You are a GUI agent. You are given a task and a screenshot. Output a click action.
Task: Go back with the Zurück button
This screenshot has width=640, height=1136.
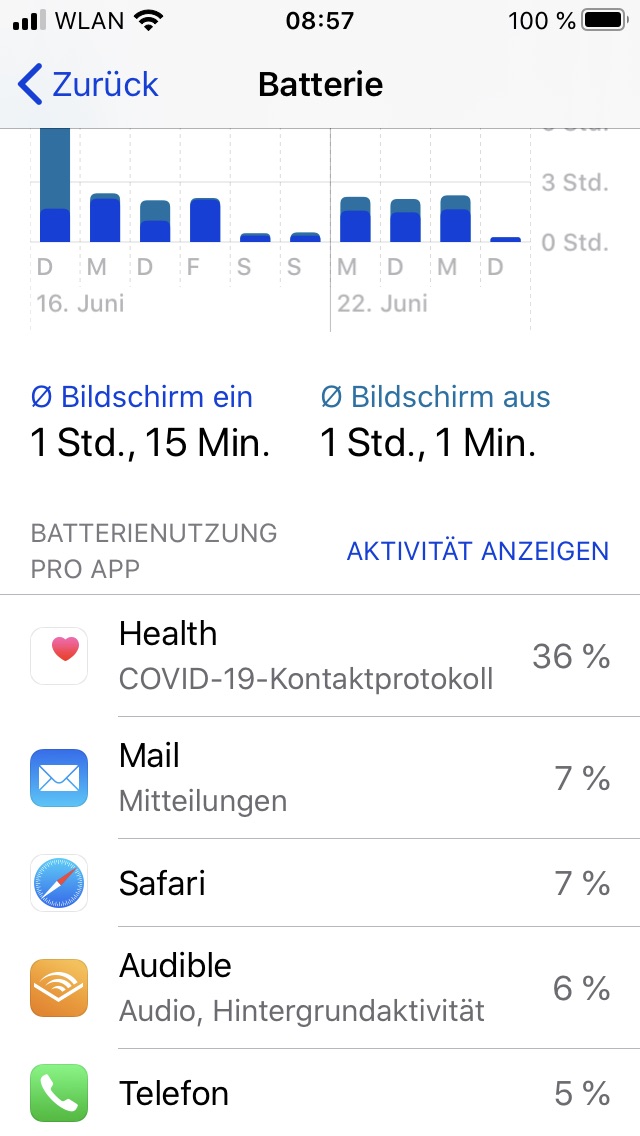(88, 85)
